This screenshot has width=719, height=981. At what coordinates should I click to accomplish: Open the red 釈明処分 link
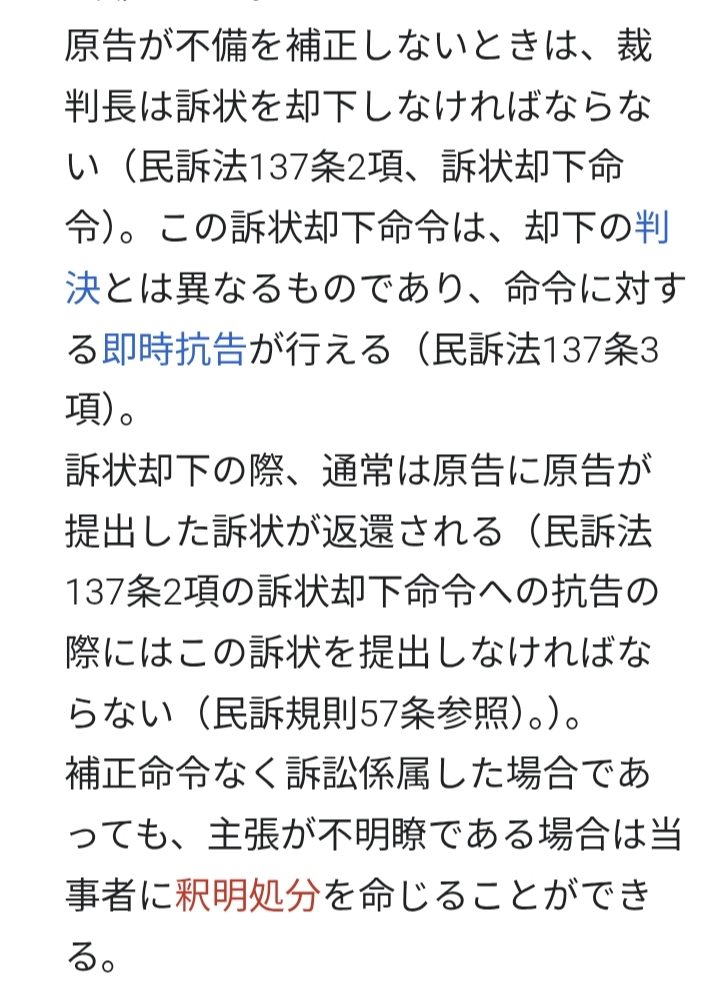click(x=246, y=894)
